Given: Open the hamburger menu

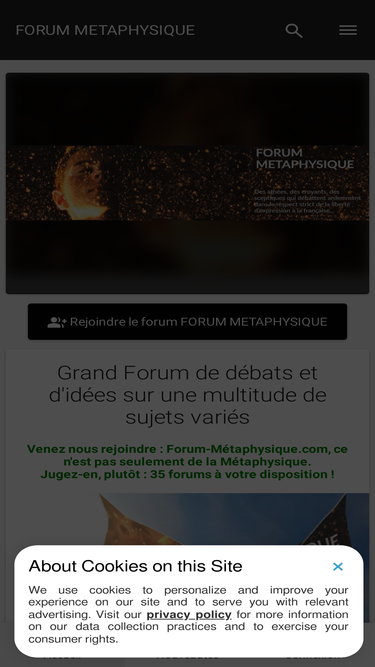Looking at the screenshot, I should click(348, 30).
